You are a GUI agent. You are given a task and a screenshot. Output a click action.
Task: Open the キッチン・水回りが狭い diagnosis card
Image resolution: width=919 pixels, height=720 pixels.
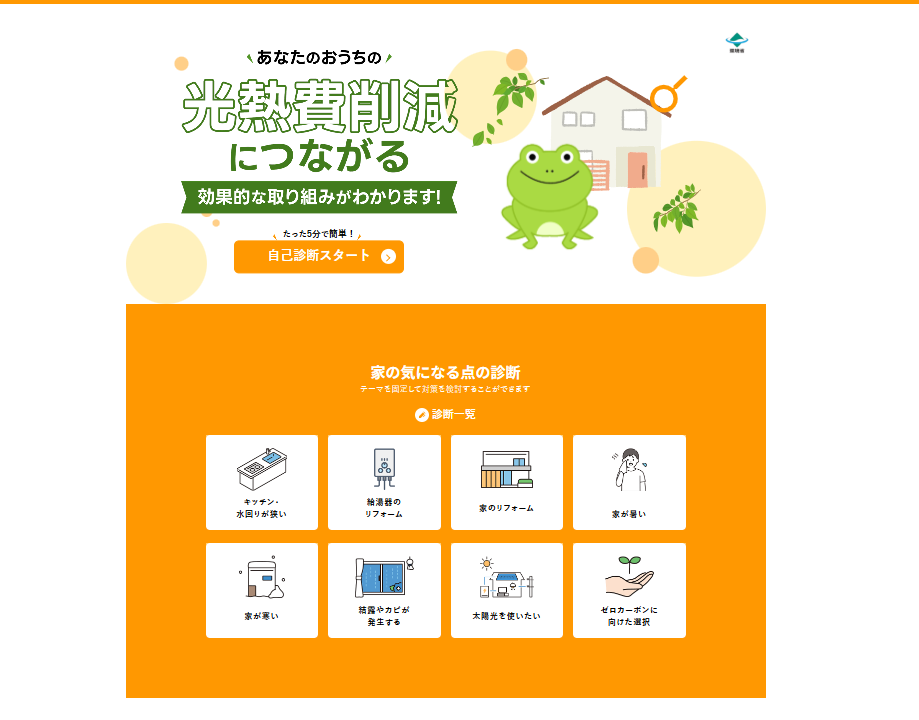click(262, 482)
